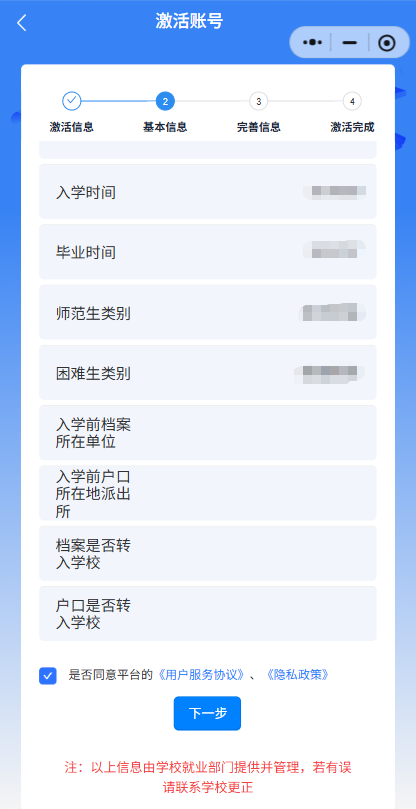Go back from the 激活账号 page
Viewport: 416px width, 809px height.
(x=21, y=23)
